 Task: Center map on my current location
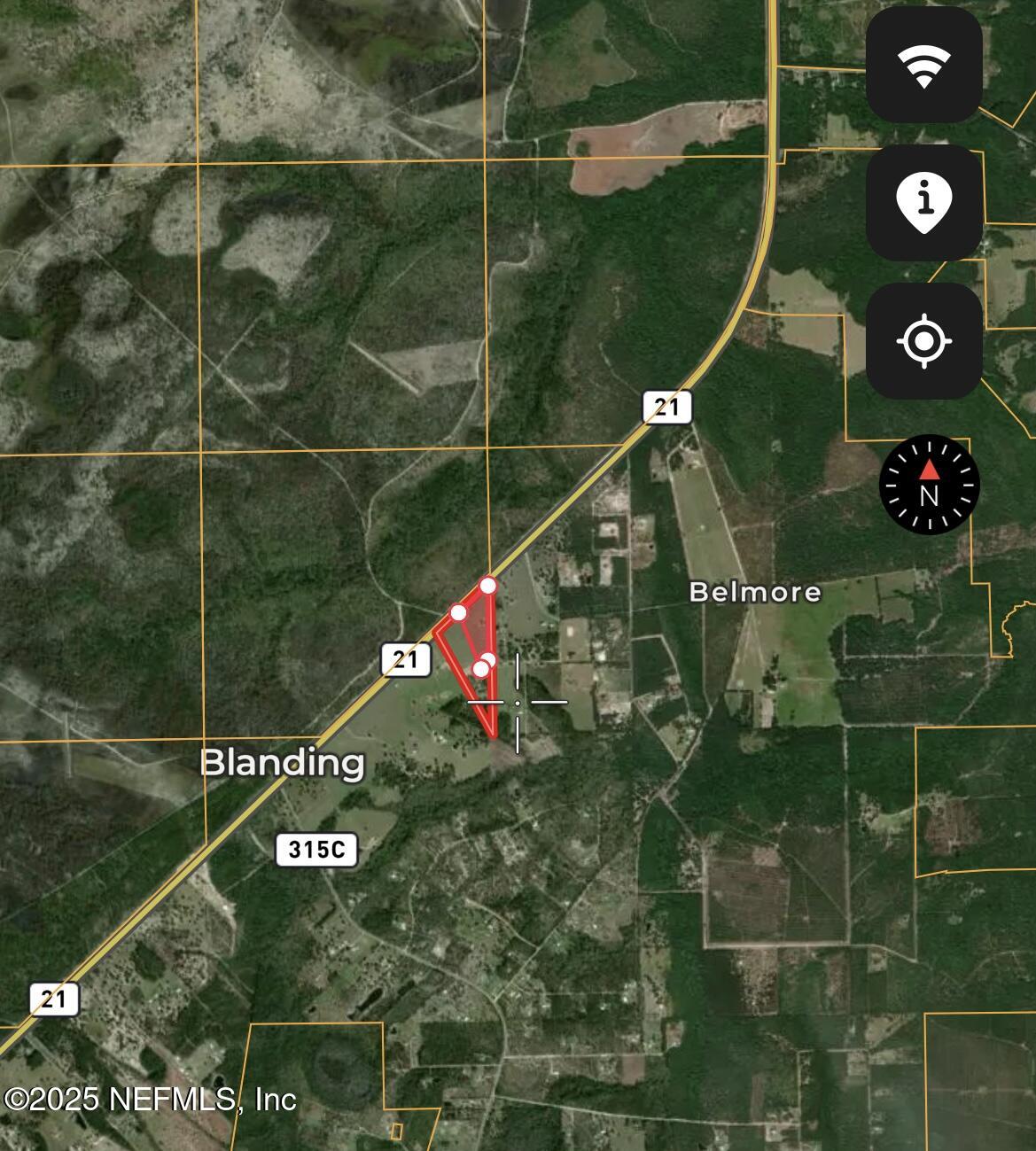pos(923,341)
